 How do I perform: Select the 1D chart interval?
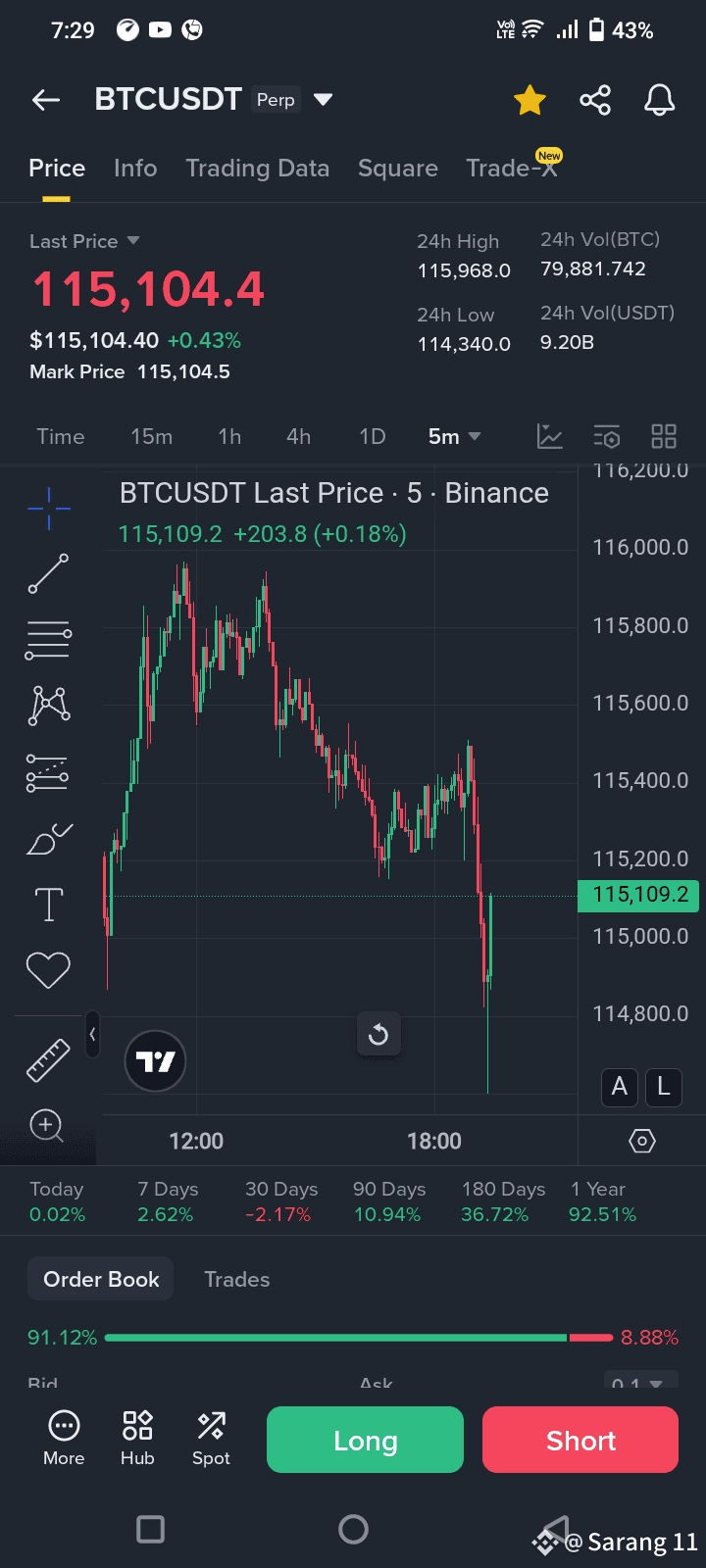(x=372, y=436)
